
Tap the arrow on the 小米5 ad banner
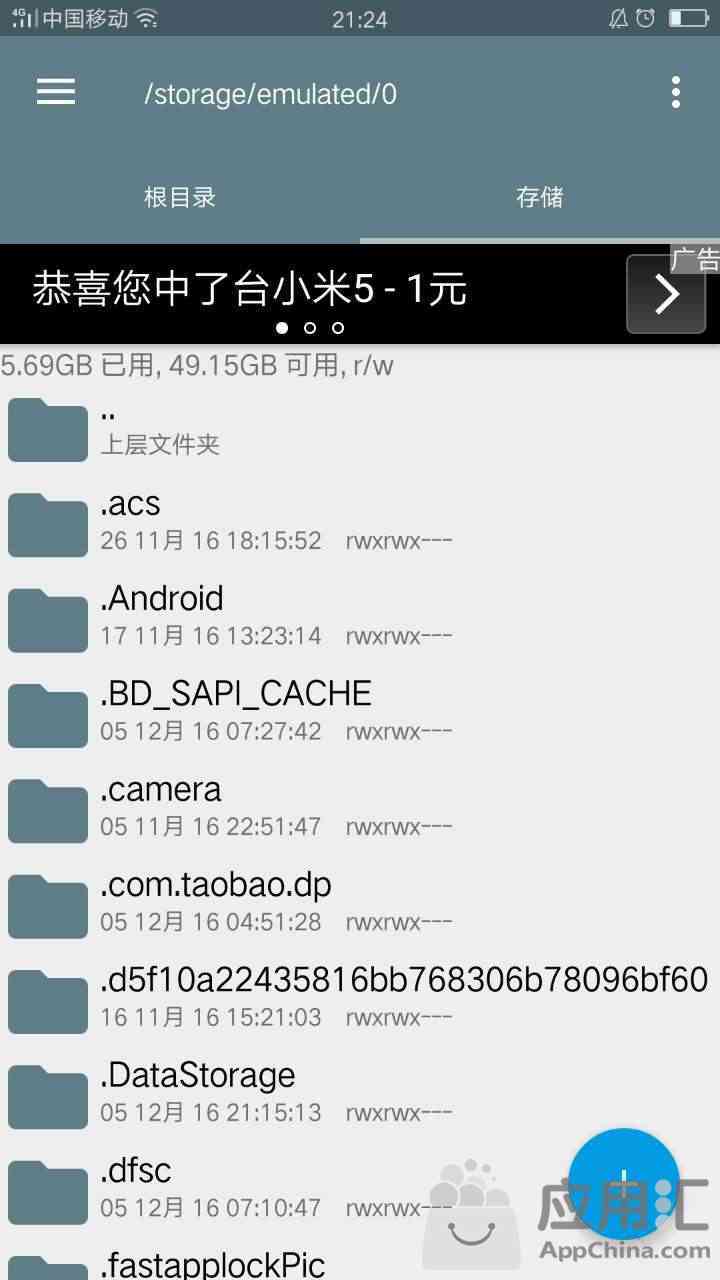666,294
